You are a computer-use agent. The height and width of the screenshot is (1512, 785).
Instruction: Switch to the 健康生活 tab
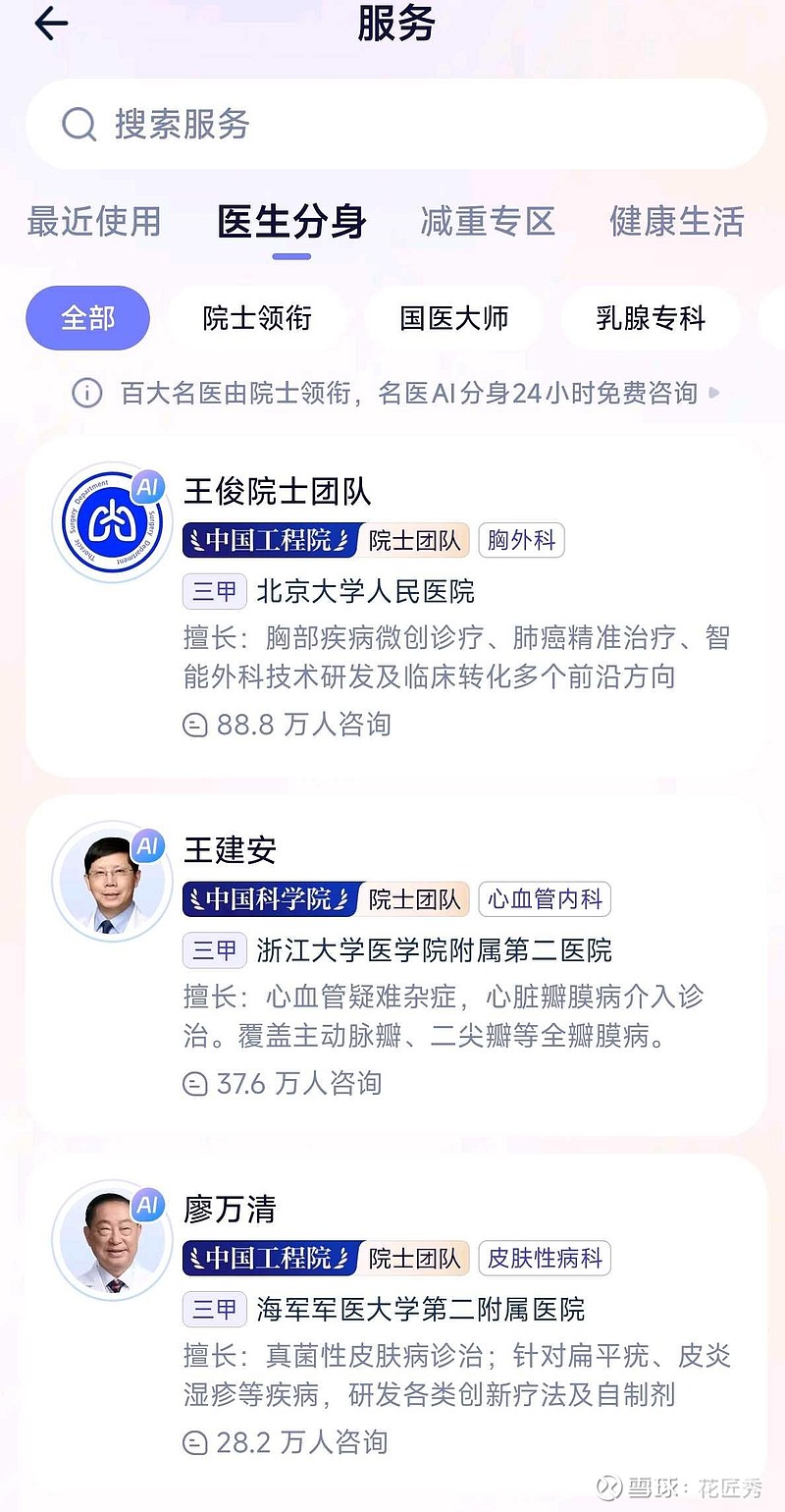coord(676,222)
